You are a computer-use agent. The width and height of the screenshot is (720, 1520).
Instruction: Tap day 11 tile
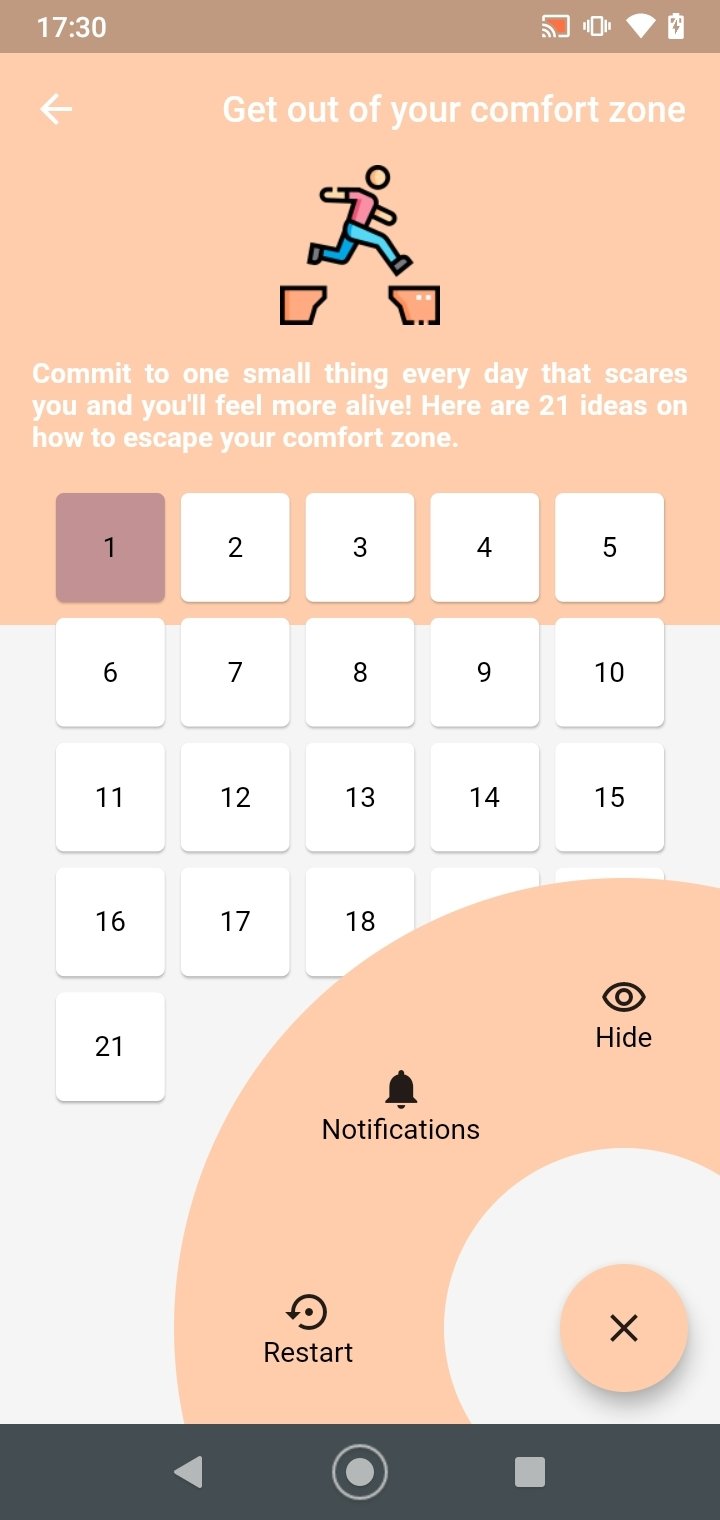point(110,797)
